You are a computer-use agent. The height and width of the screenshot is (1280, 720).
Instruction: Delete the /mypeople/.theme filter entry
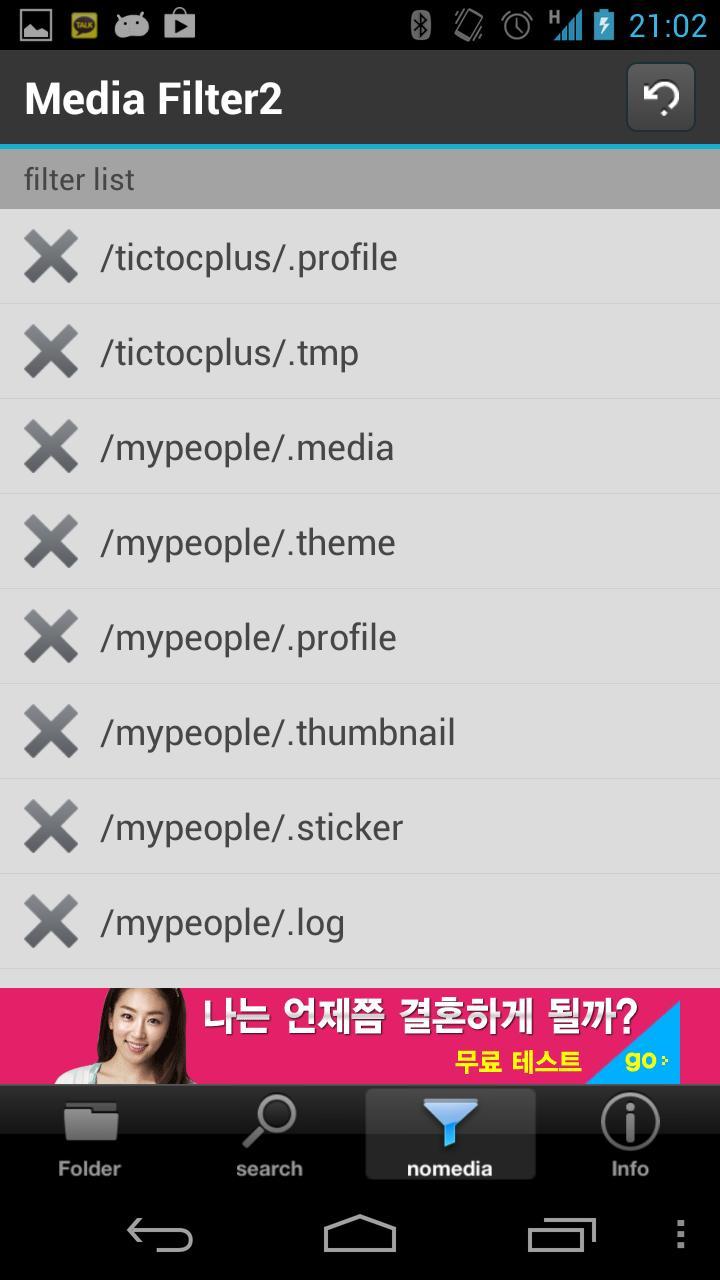click(x=51, y=541)
